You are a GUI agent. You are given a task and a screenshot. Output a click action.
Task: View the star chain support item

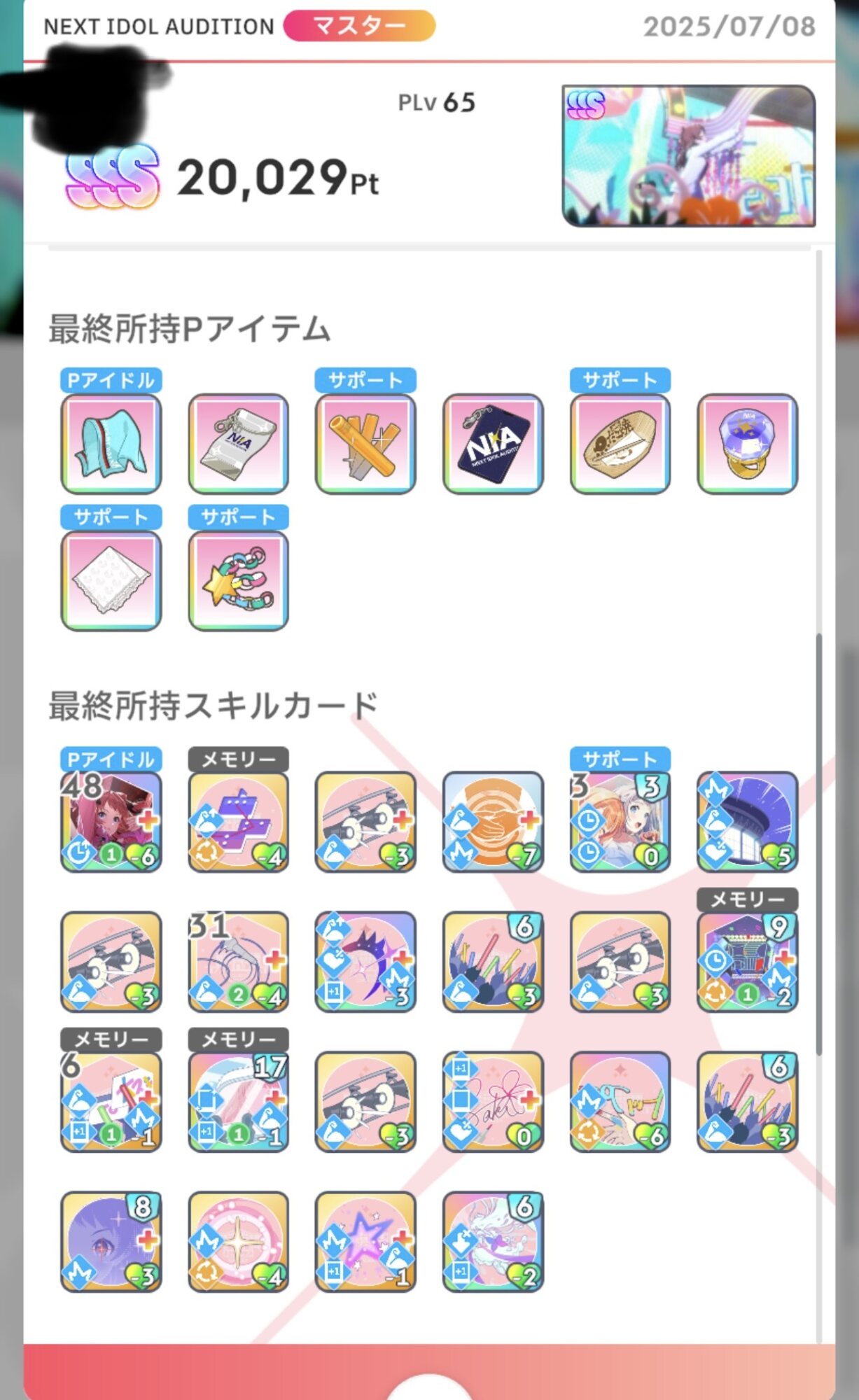pyautogui.click(x=238, y=581)
